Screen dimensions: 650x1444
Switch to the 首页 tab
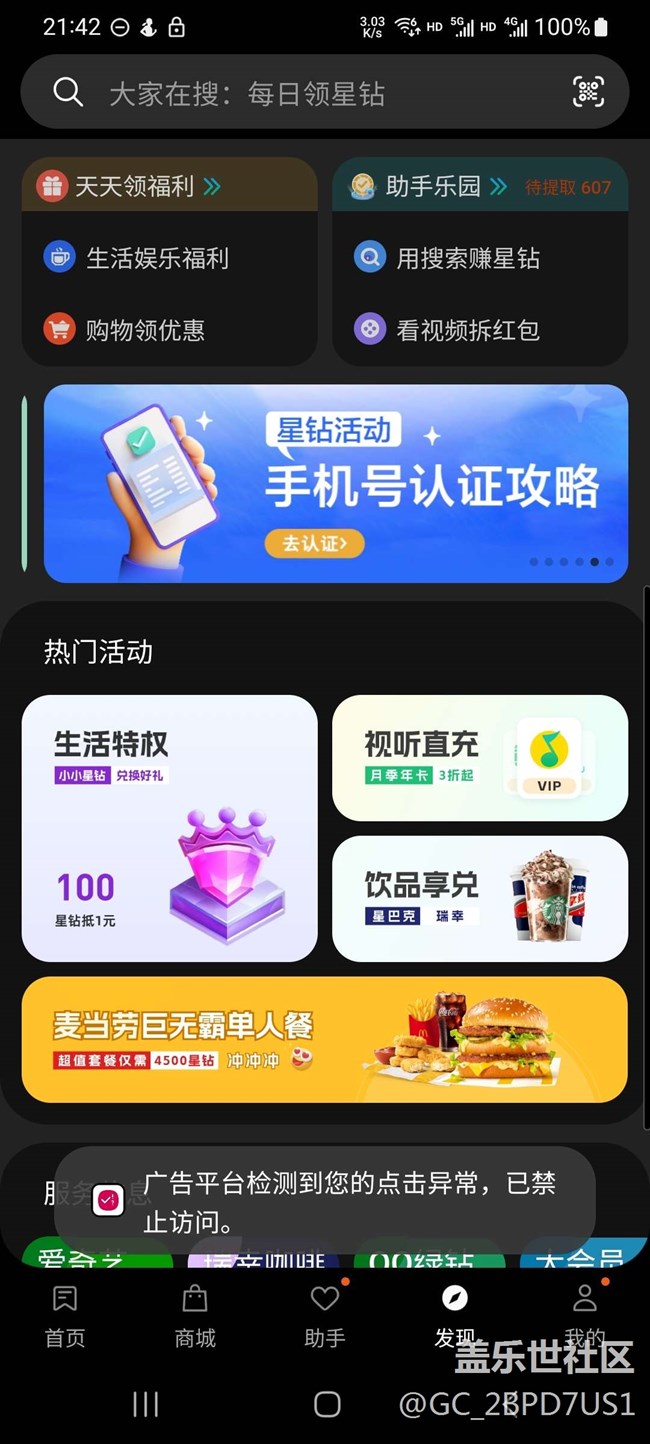(65, 1317)
